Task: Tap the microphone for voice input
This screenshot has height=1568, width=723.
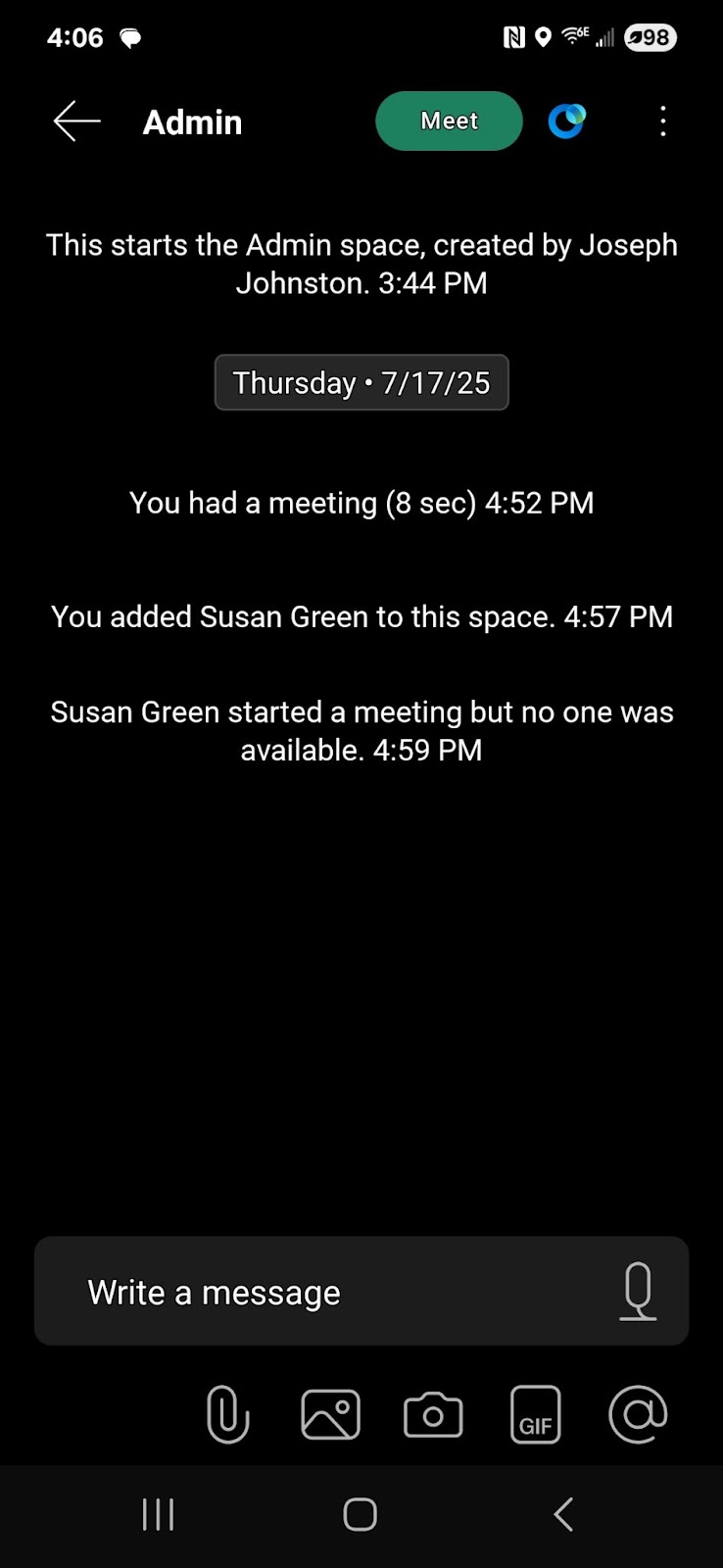Action: (638, 1292)
